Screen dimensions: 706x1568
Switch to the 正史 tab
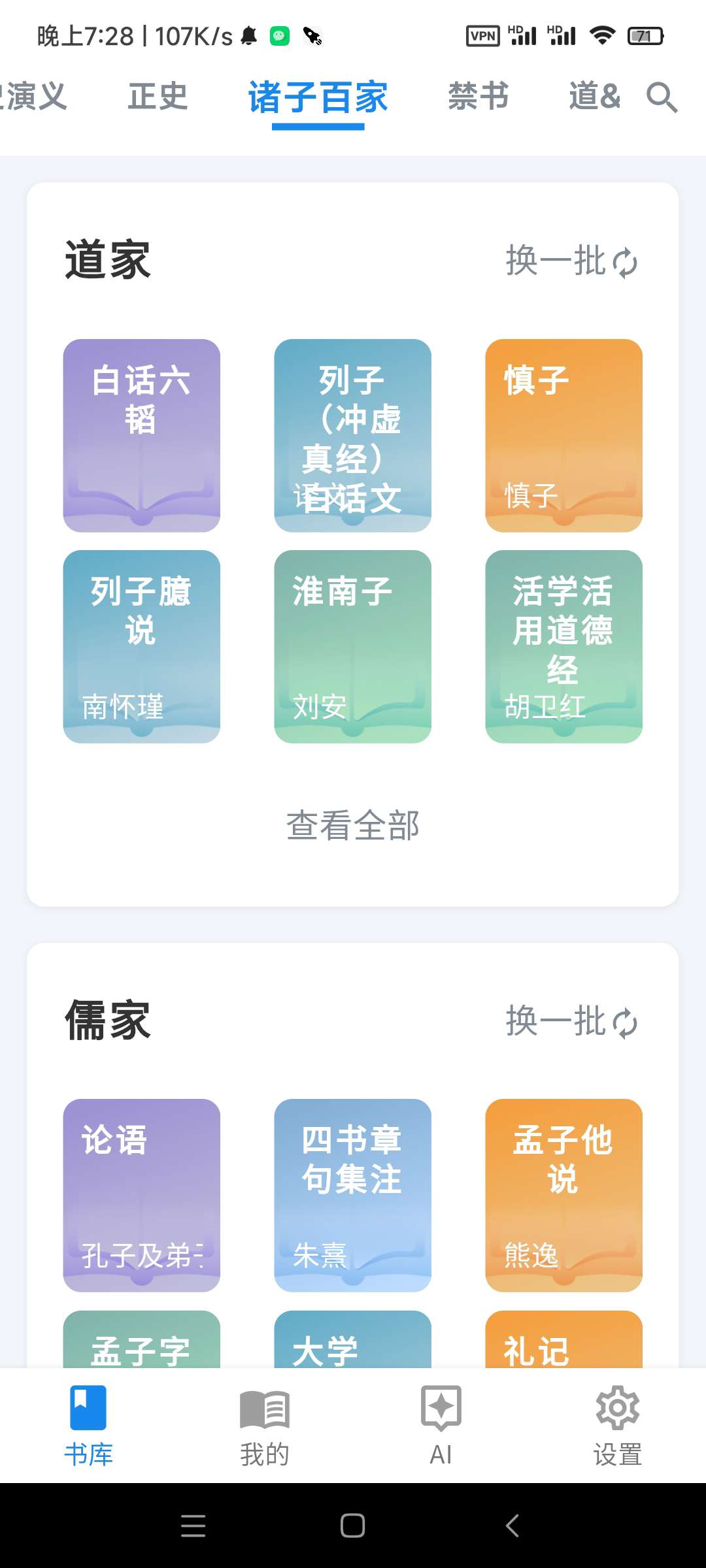tap(158, 97)
